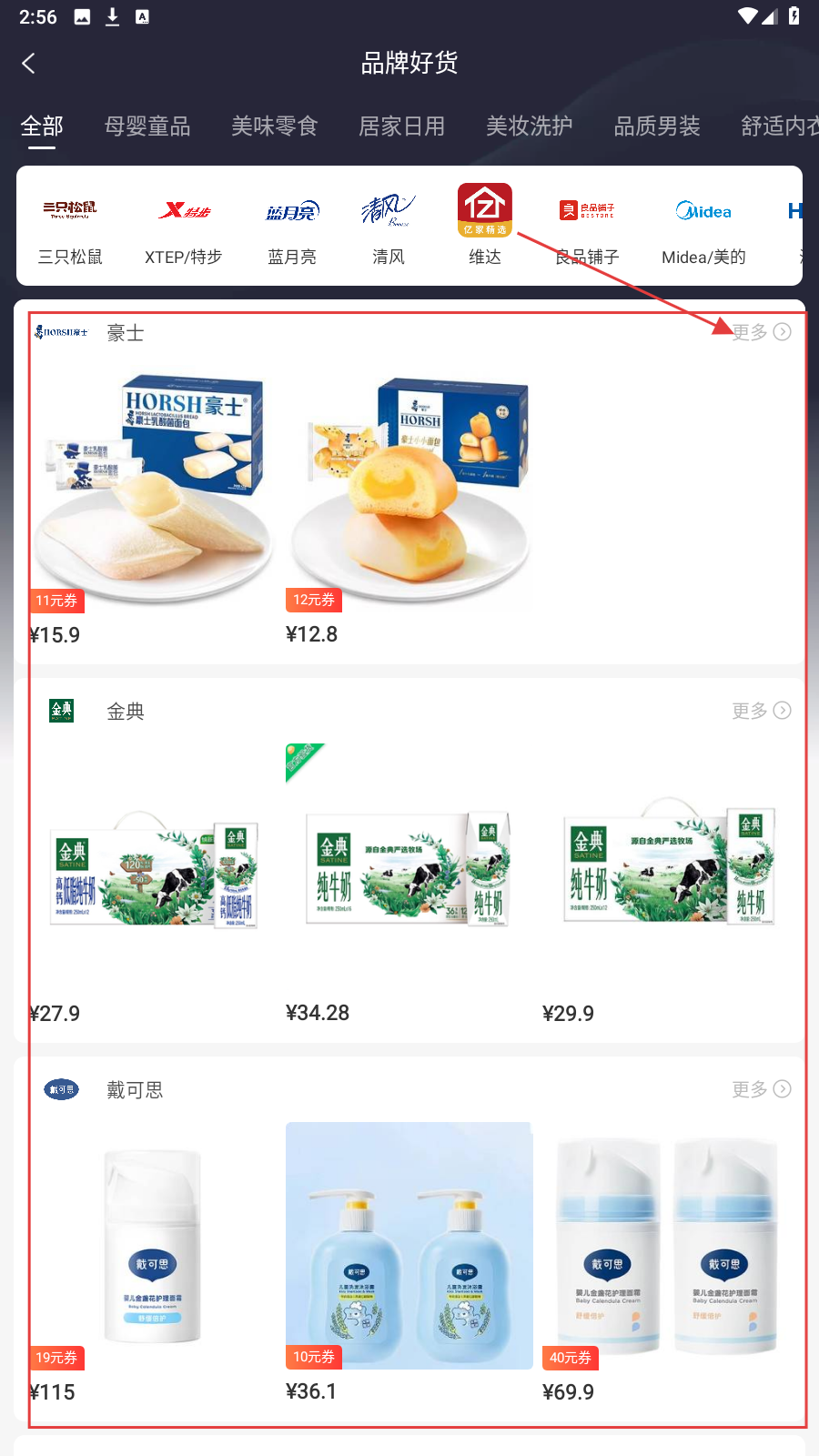Image resolution: width=819 pixels, height=1456 pixels.
Task: Open the 戴可思 cream priced ¥69.9
Action: click(665, 1247)
